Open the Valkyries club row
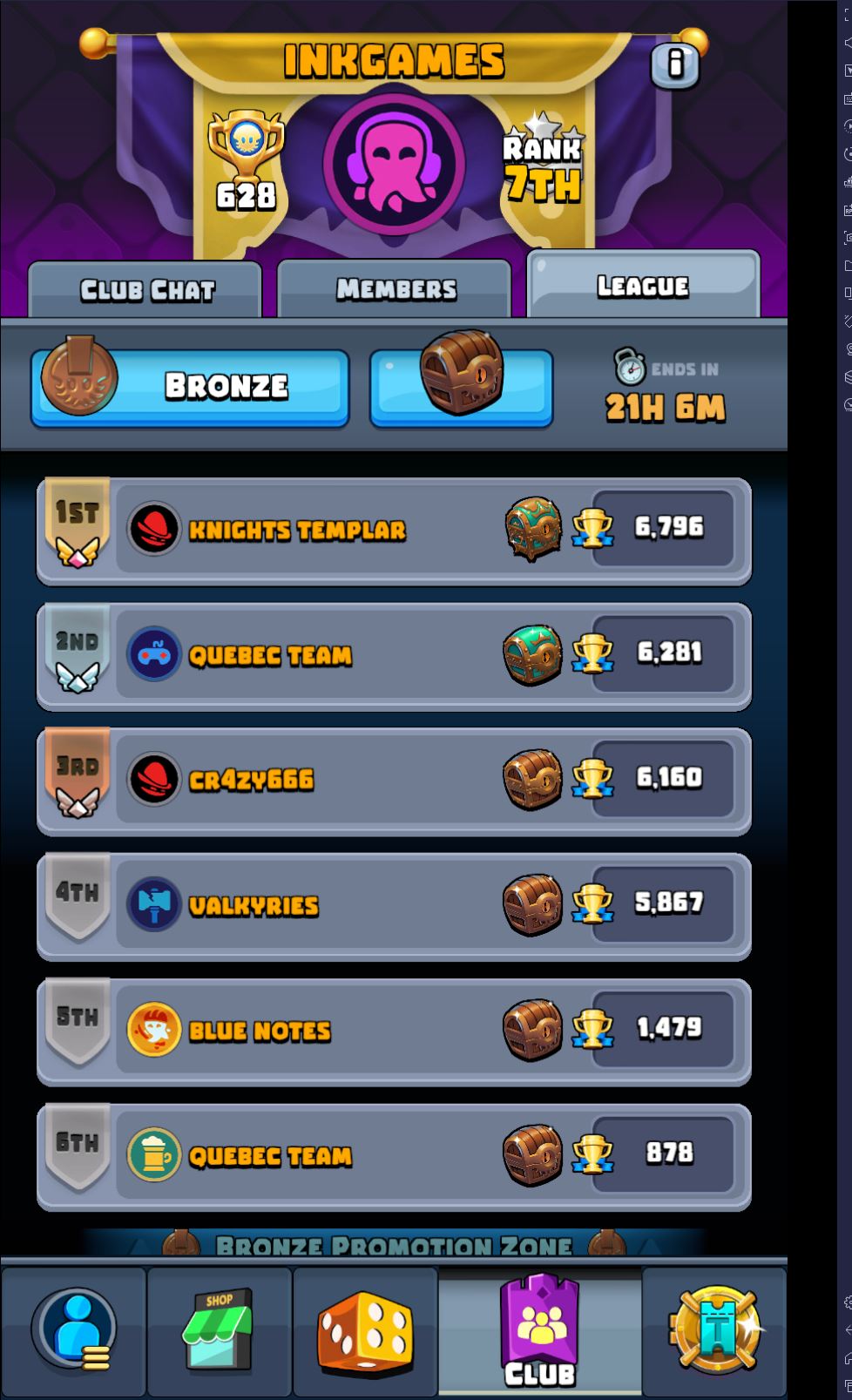The width and height of the screenshot is (852, 1400). [394, 906]
